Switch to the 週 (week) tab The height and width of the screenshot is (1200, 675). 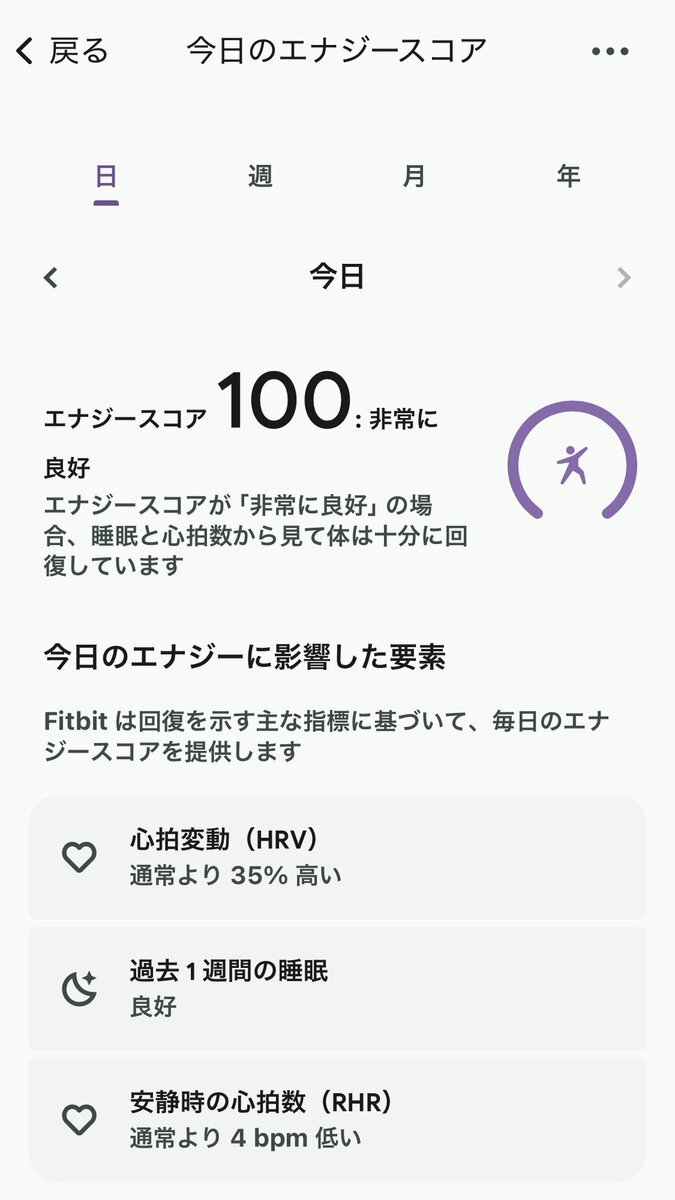click(x=260, y=177)
